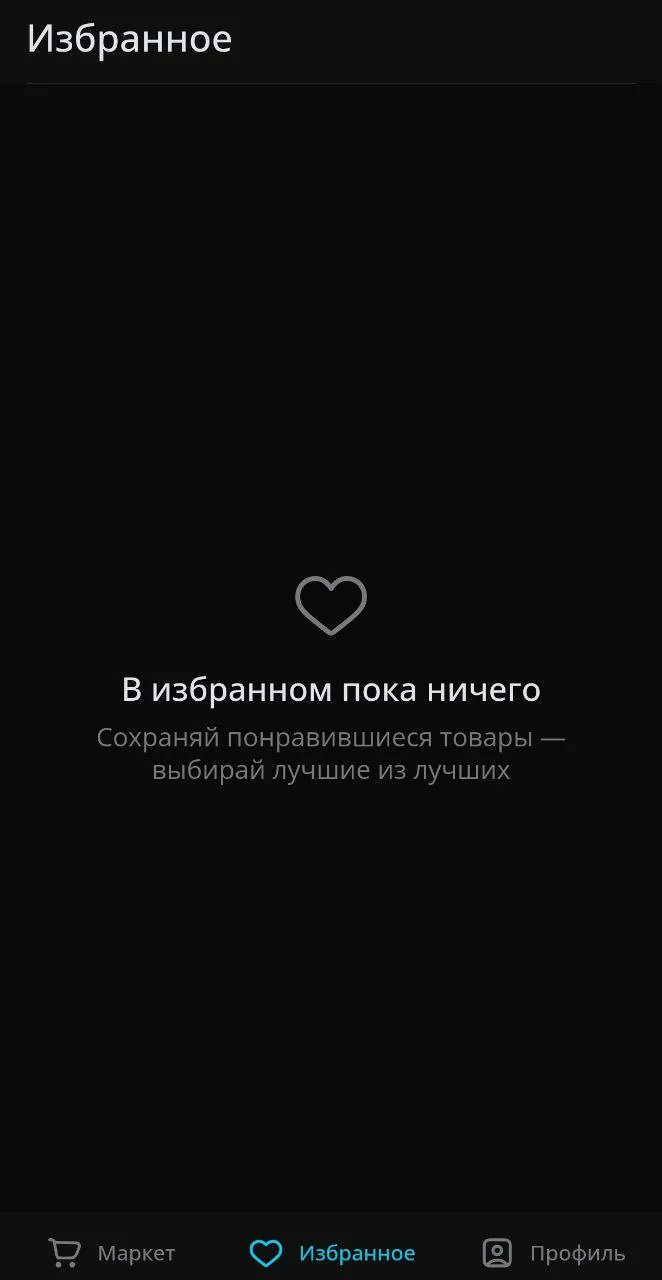
Task: Open the Профиль tab
Action: 552,1252
